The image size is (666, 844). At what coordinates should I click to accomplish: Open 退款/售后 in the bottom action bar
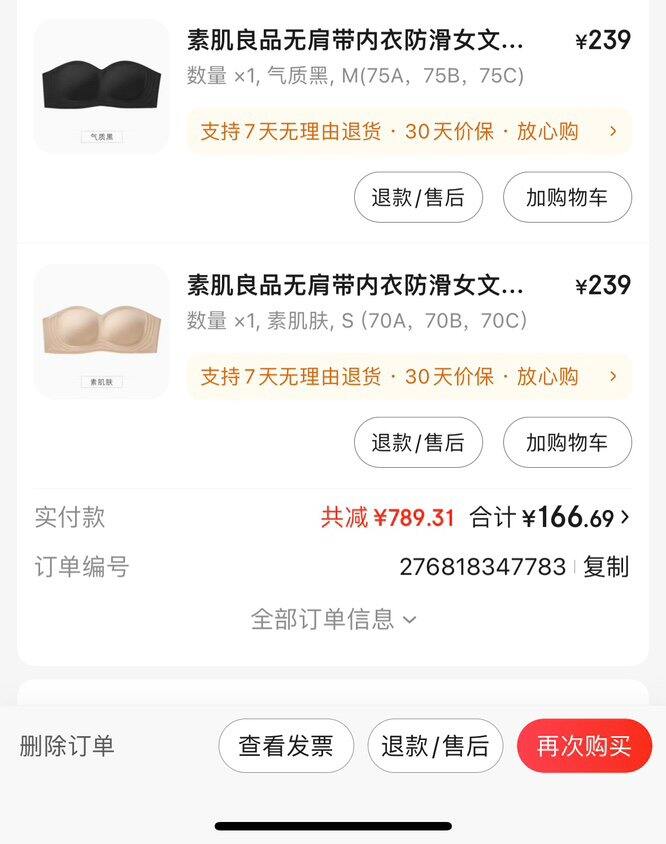[x=435, y=746]
